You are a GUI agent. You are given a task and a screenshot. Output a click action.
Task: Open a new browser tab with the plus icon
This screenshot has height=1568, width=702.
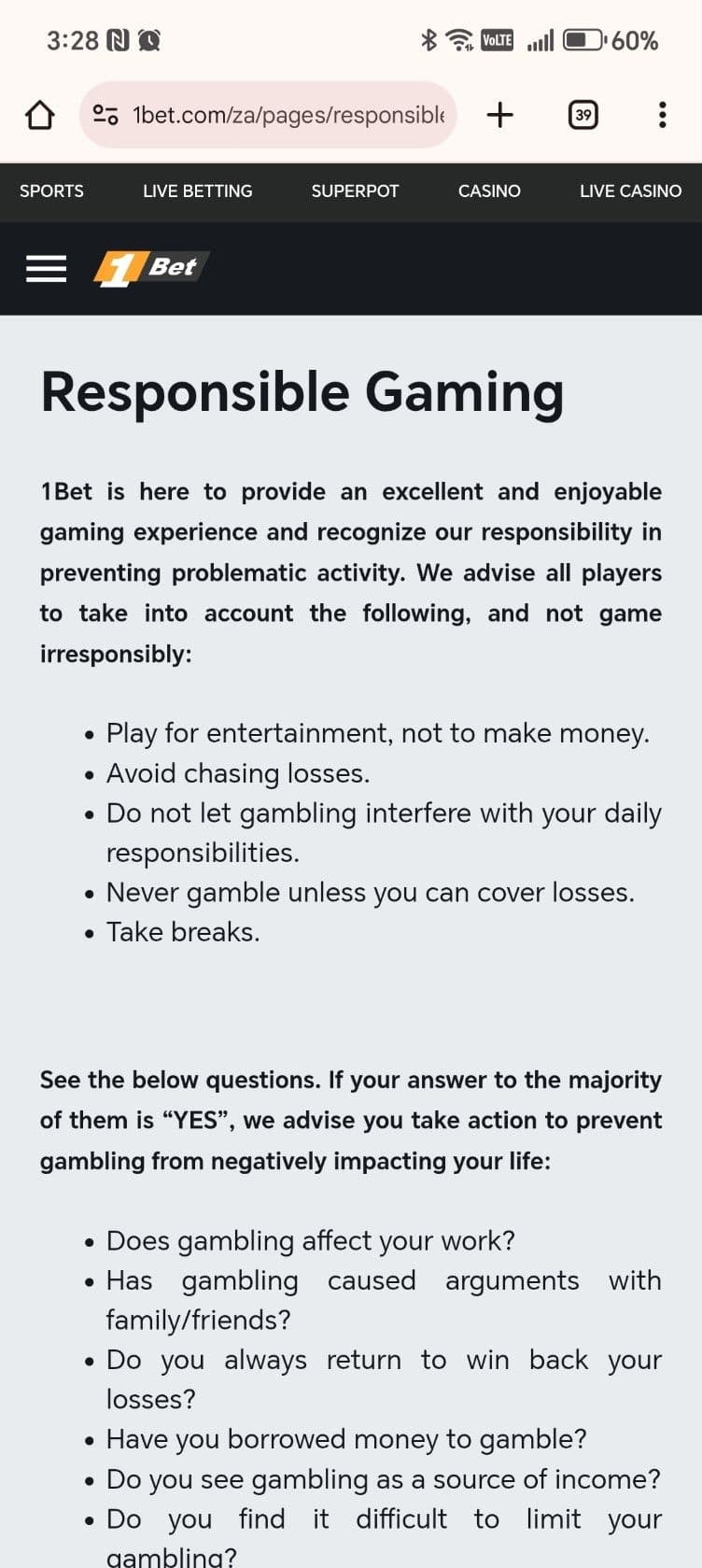point(500,114)
